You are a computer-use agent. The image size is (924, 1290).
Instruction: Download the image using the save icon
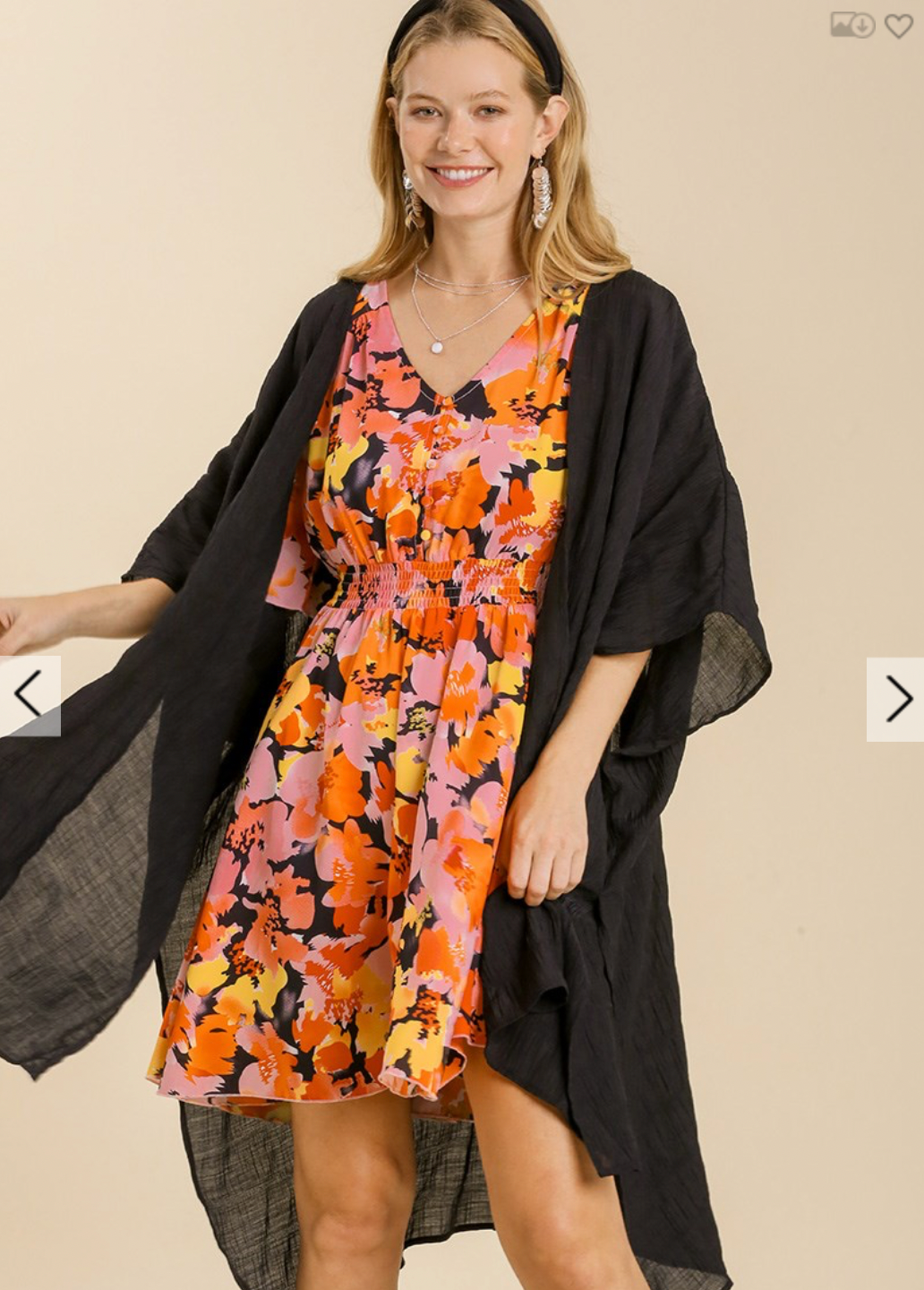click(x=852, y=25)
